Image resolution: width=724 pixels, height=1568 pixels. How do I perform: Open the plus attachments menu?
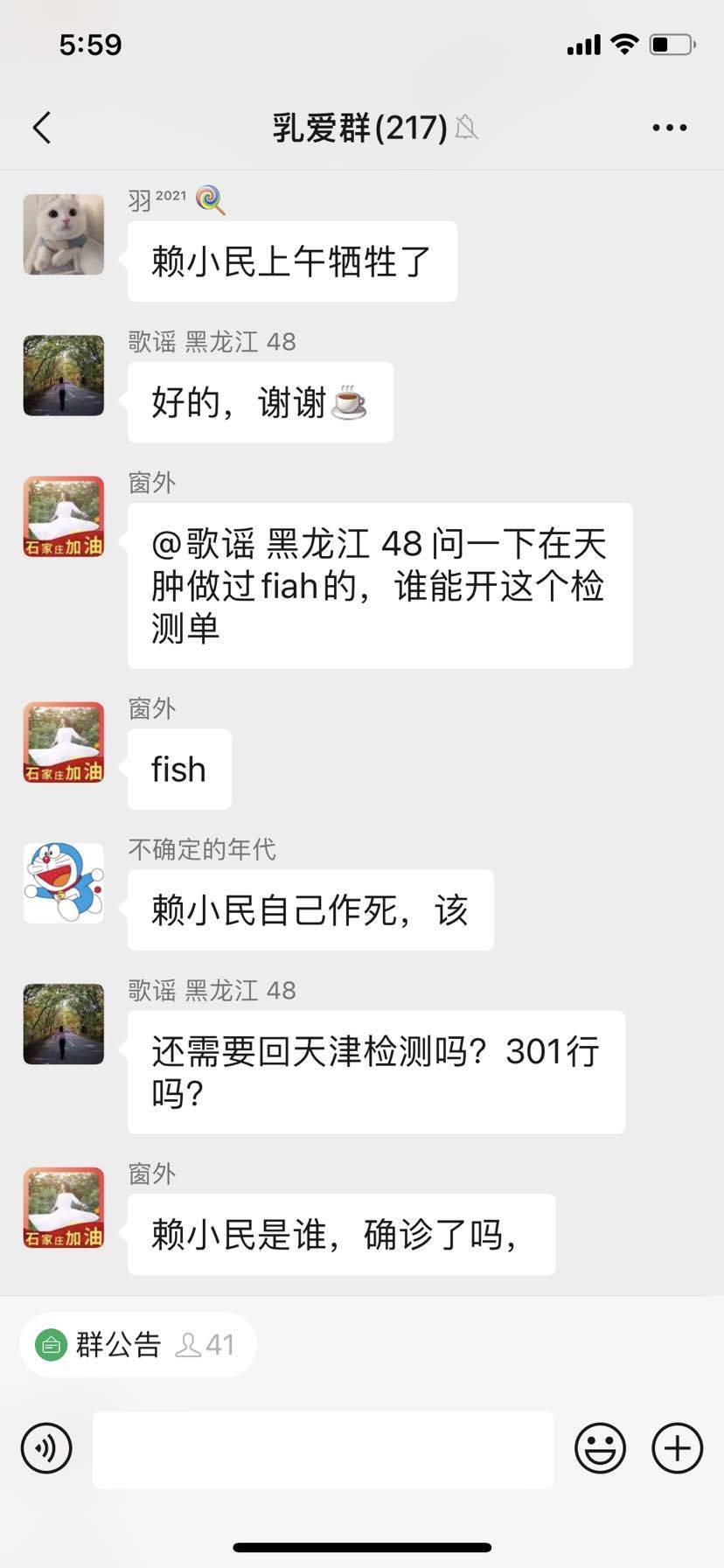pos(678,1449)
